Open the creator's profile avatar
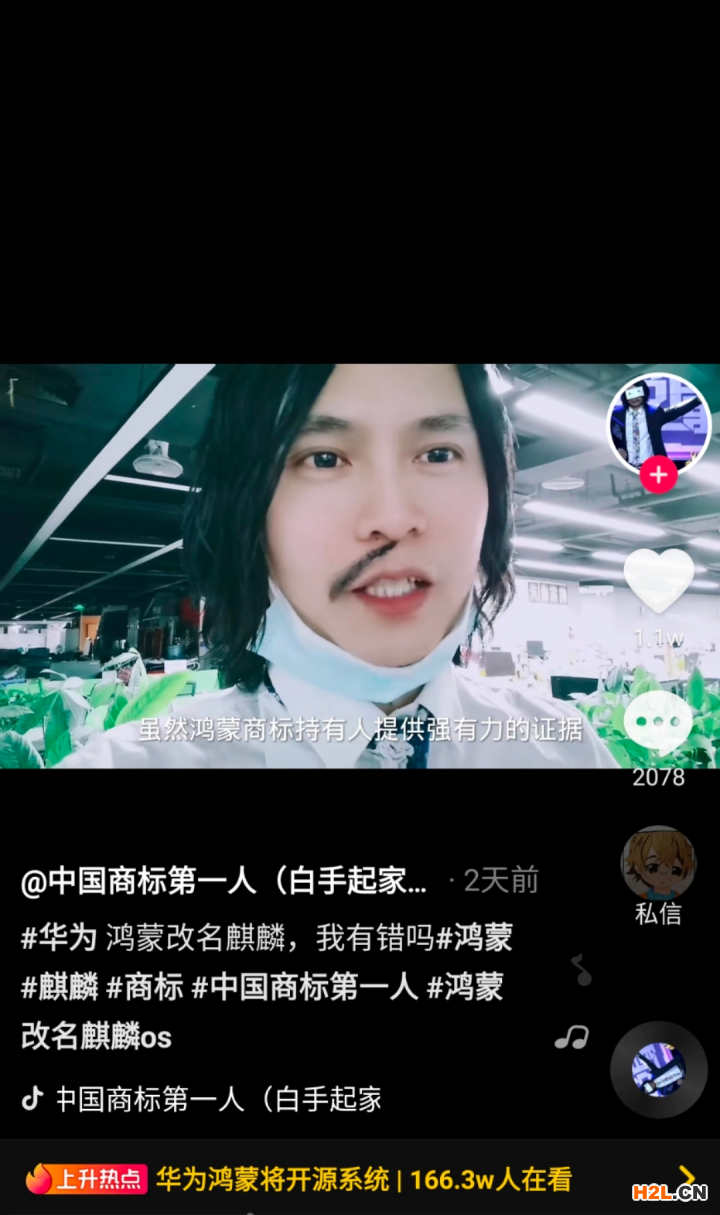This screenshot has height=1215, width=720. tap(658, 423)
